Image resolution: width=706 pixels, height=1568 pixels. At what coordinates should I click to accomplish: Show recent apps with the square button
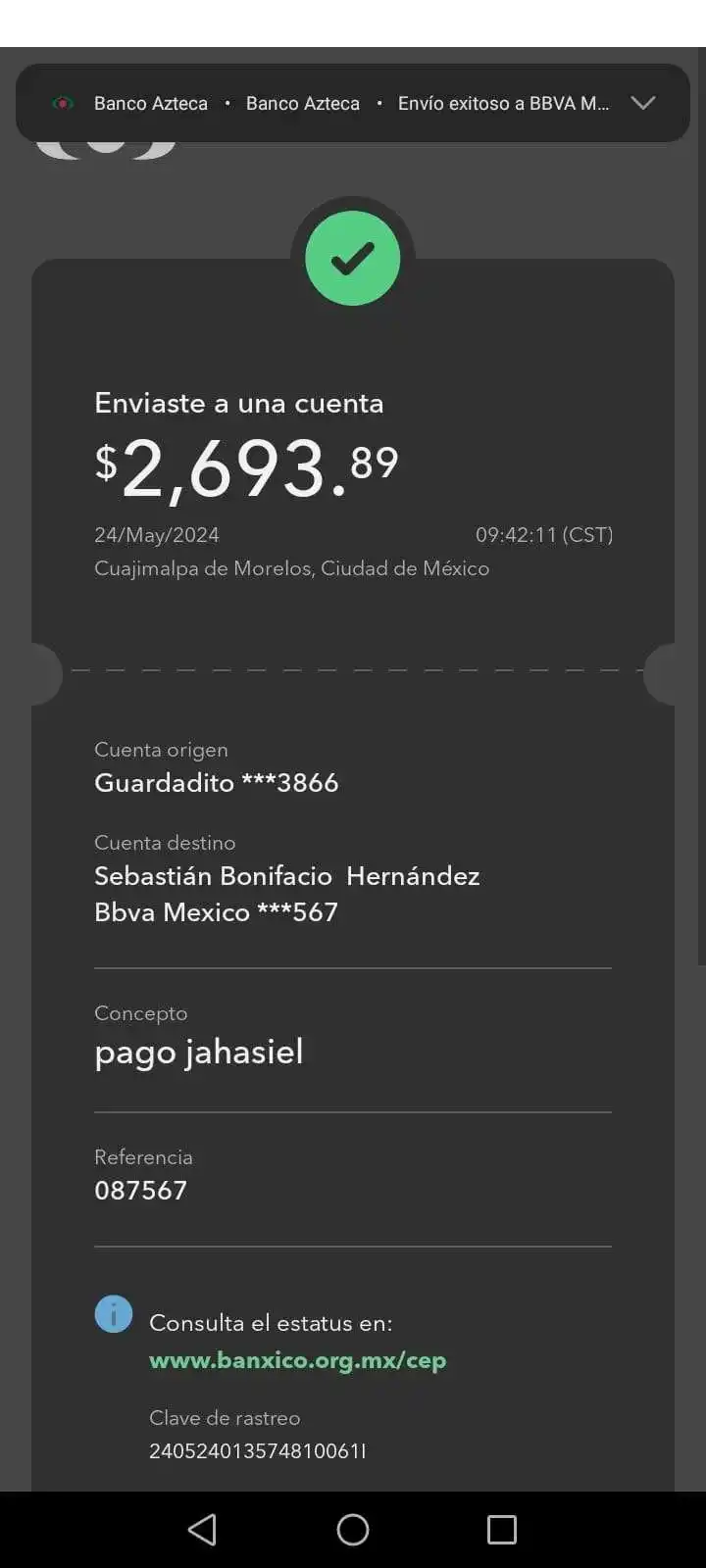click(501, 1529)
